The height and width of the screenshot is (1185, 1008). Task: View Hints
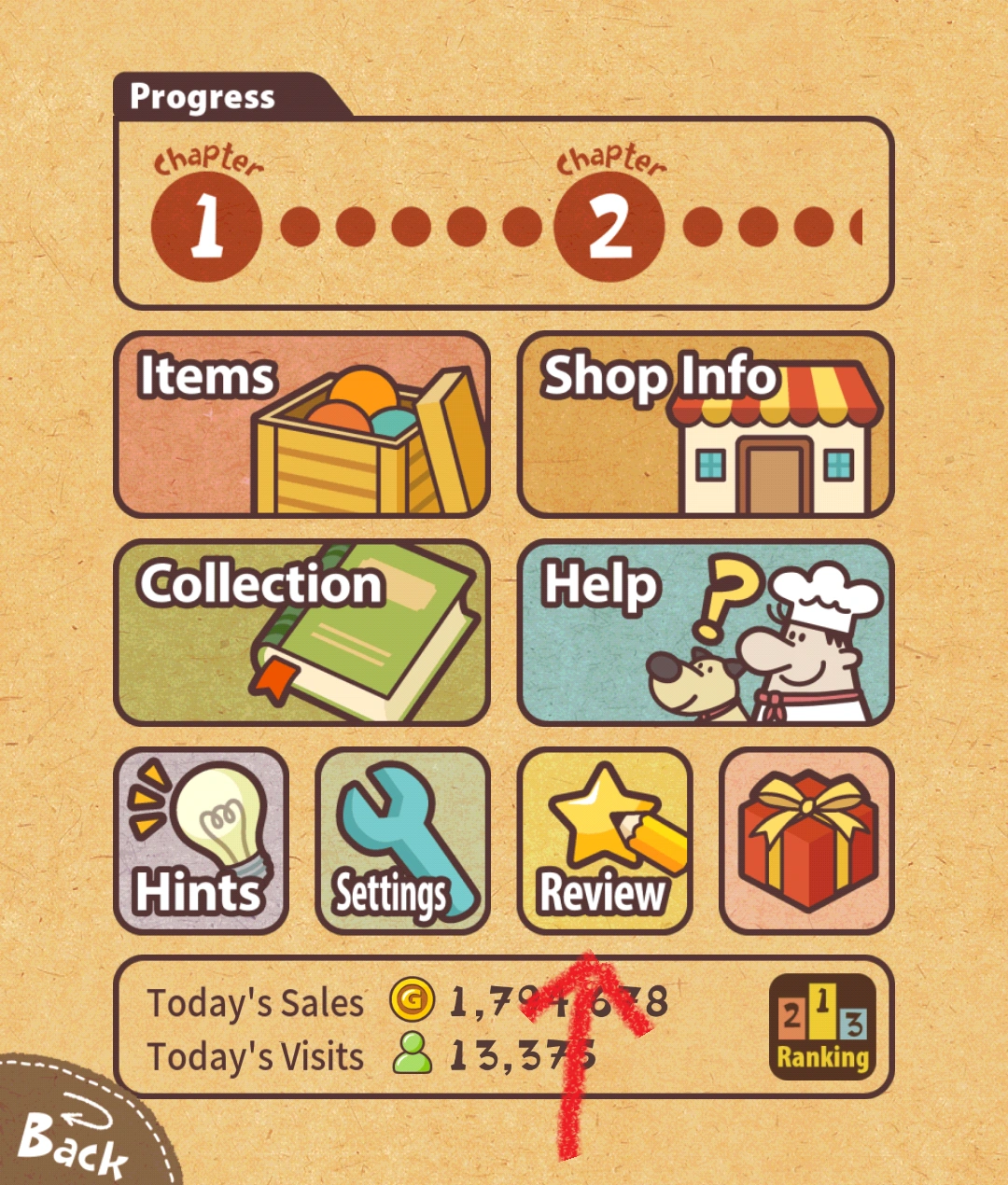(201, 840)
